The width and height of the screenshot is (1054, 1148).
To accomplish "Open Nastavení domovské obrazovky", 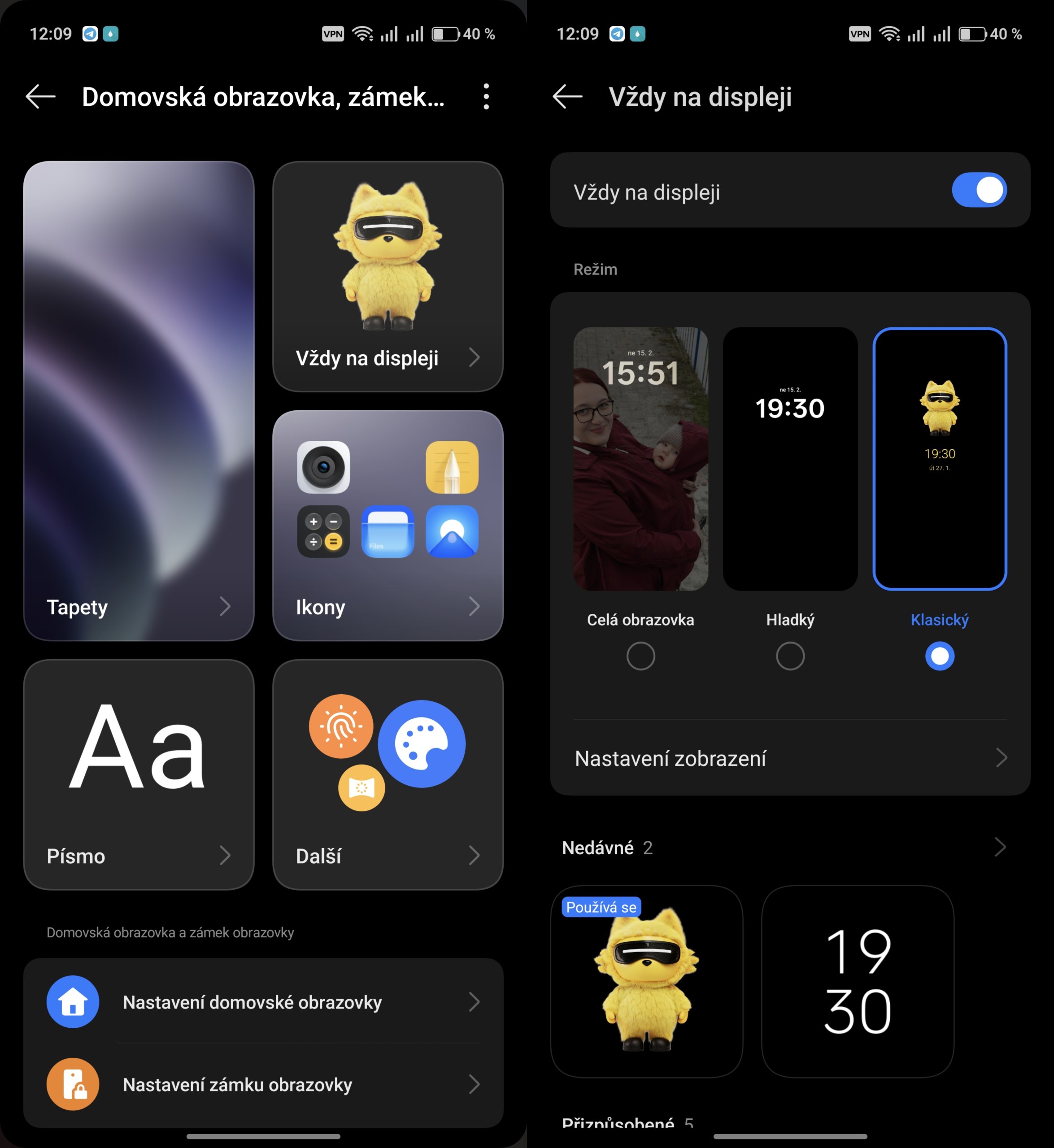I will coord(264,1002).
